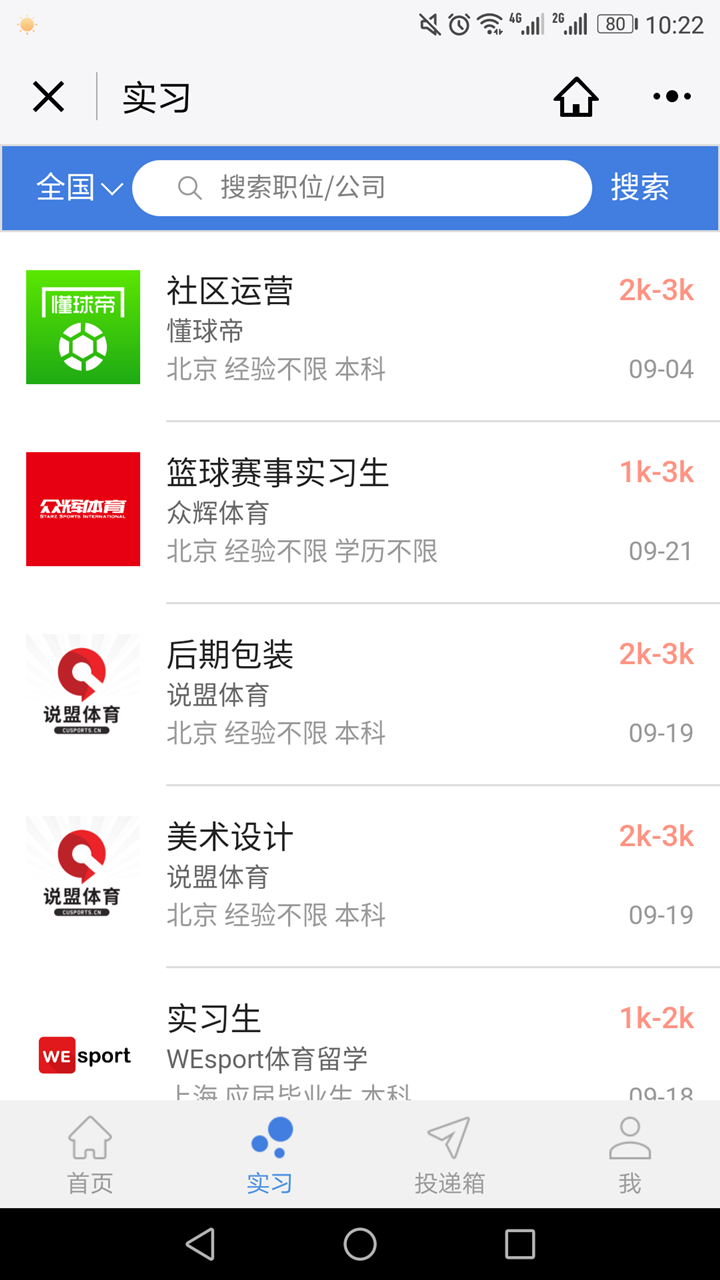
Task: Close the 实习 mini program page
Action: click(x=48, y=97)
